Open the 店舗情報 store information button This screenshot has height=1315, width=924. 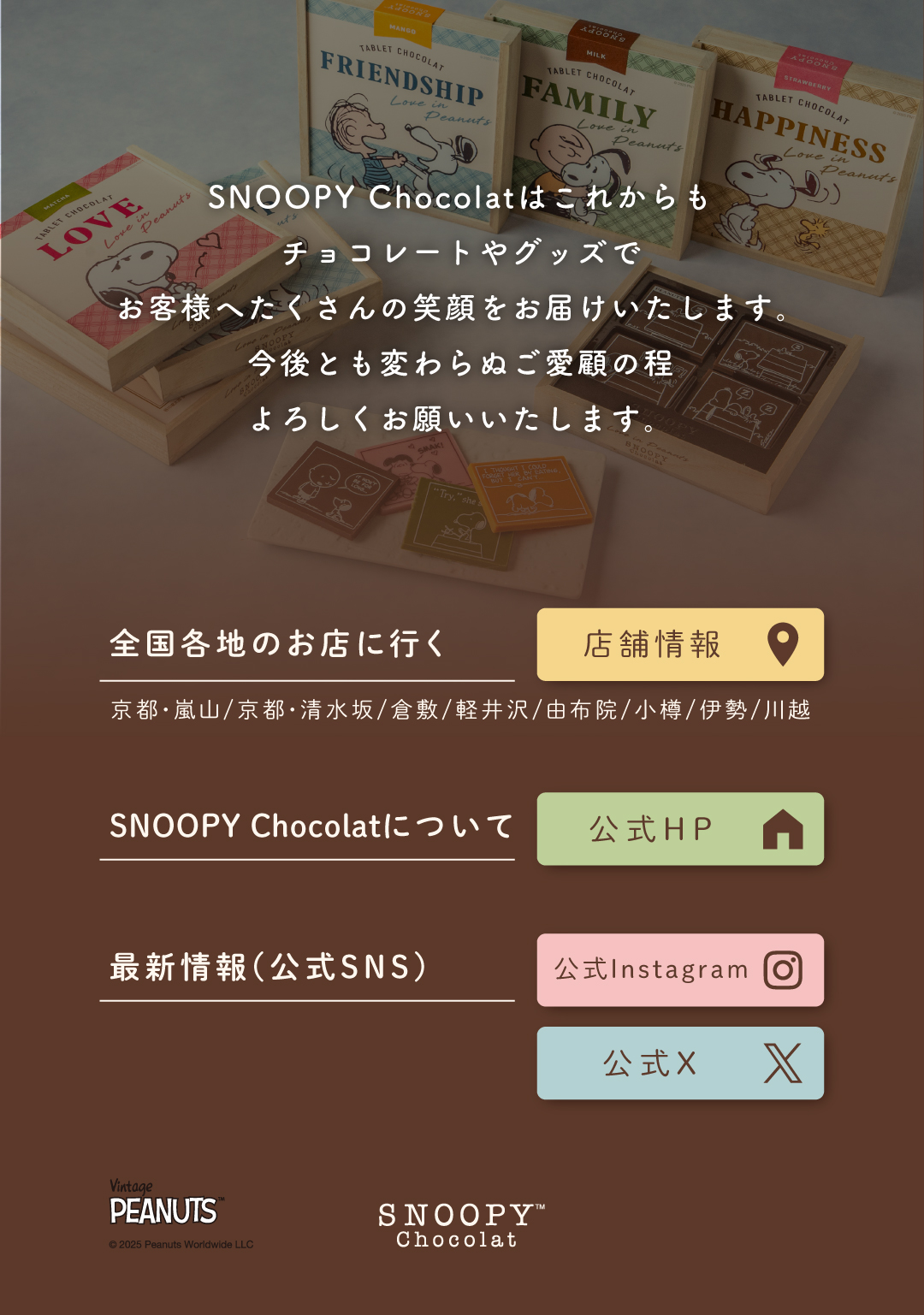click(x=680, y=644)
